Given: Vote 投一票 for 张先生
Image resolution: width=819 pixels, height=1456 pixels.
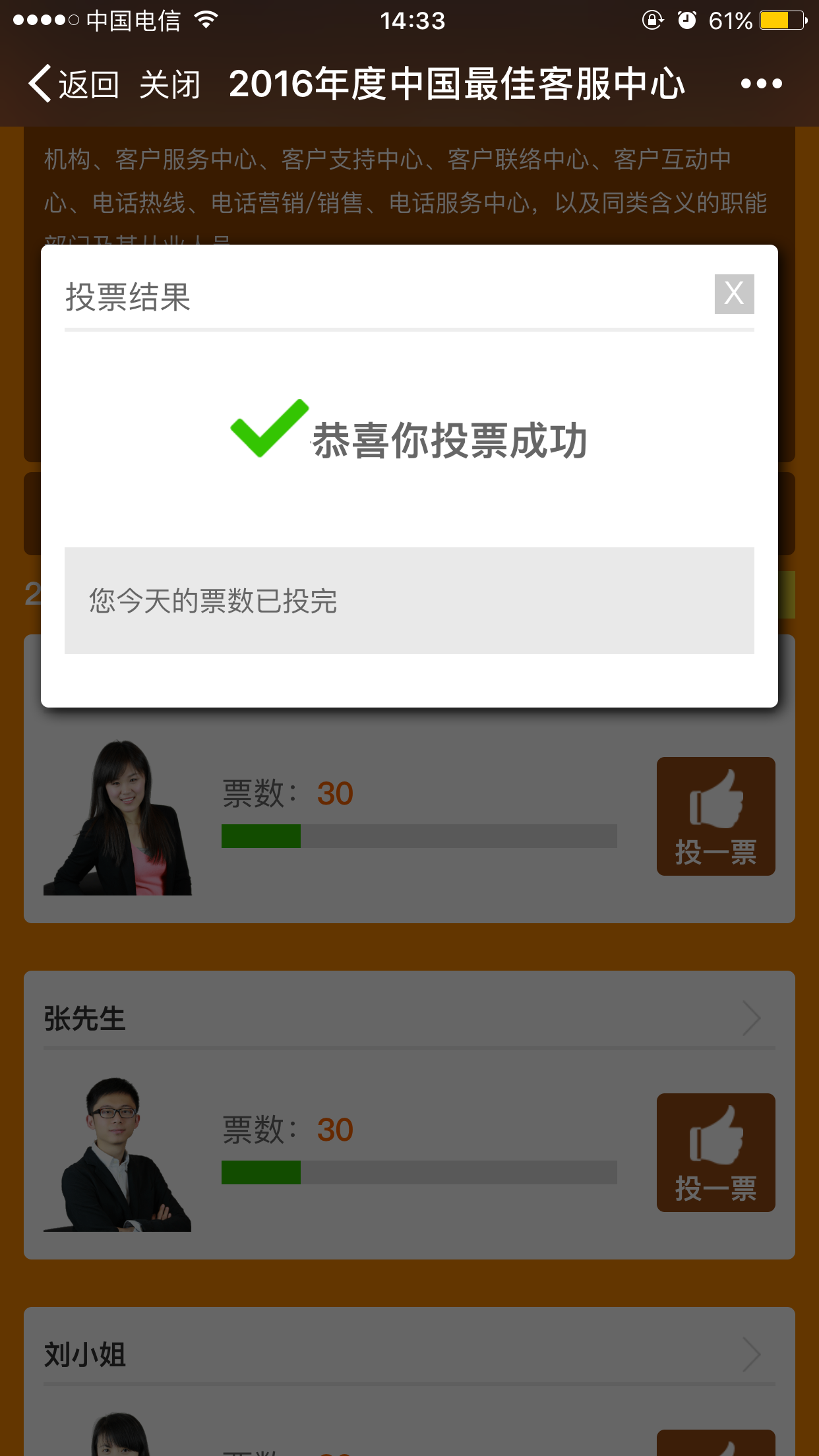Looking at the screenshot, I should tap(715, 1152).
